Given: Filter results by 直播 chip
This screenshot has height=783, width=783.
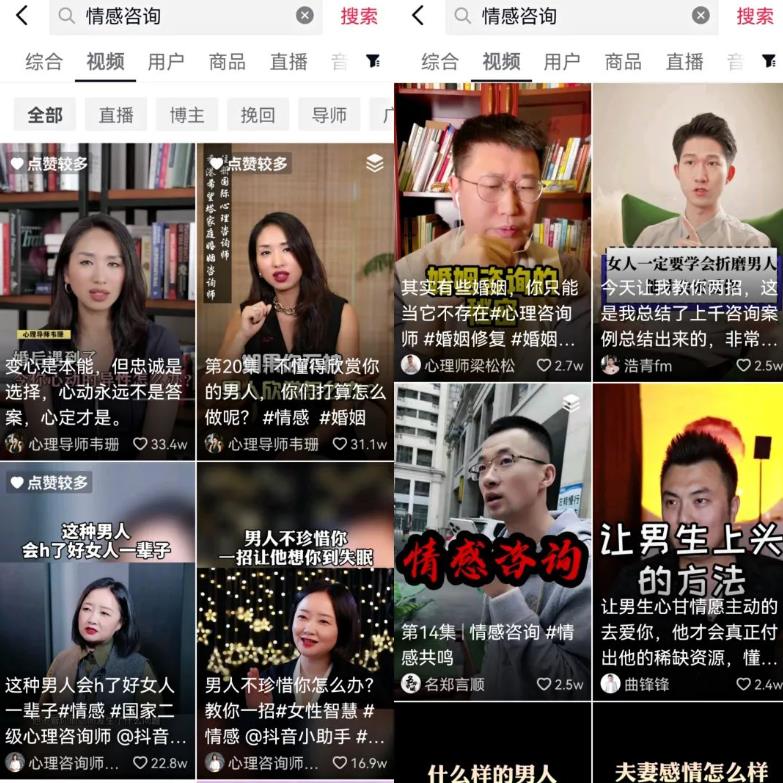Looking at the screenshot, I should point(116,115).
